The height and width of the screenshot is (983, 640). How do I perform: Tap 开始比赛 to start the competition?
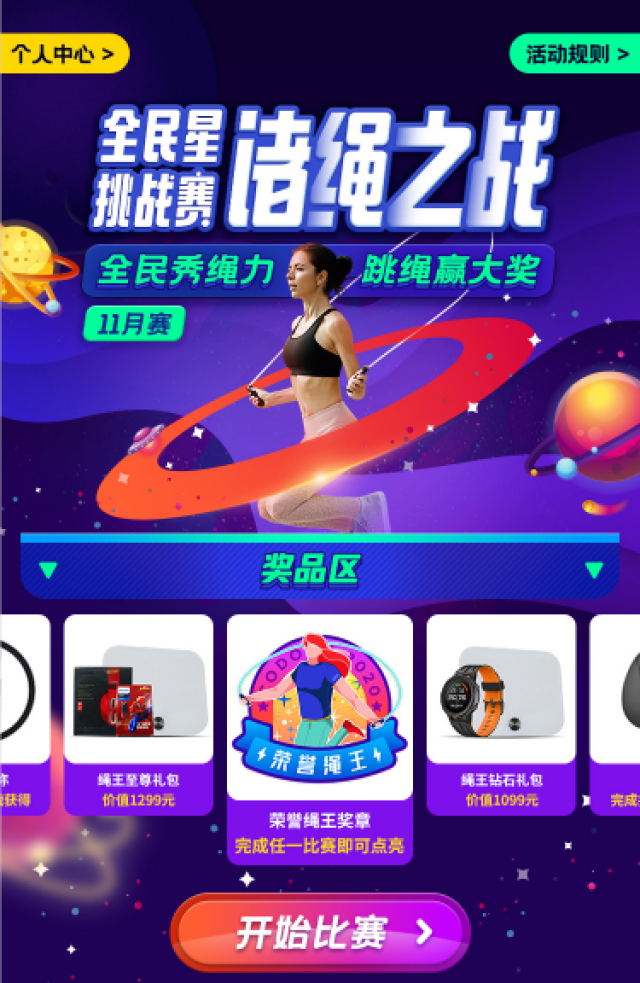tap(320, 932)
